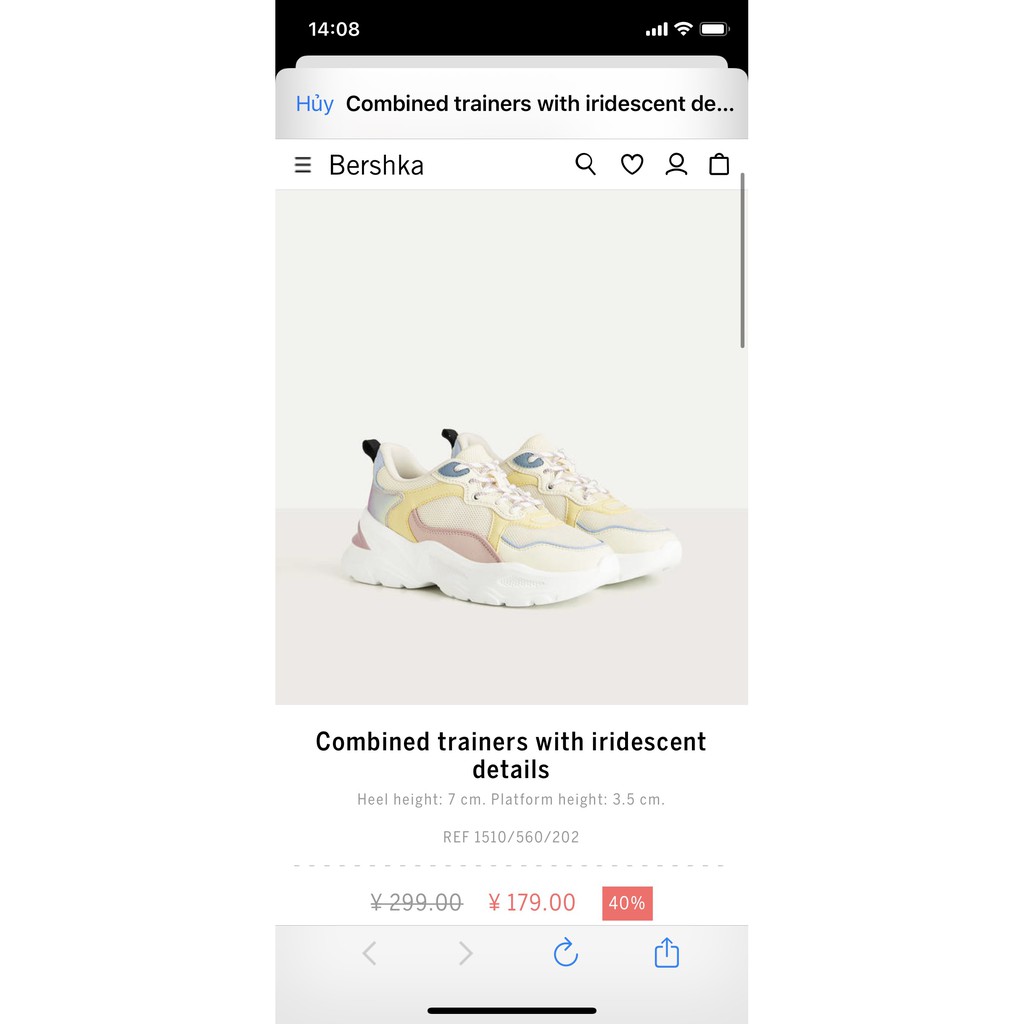Reload the page

(x=566, y=953)
